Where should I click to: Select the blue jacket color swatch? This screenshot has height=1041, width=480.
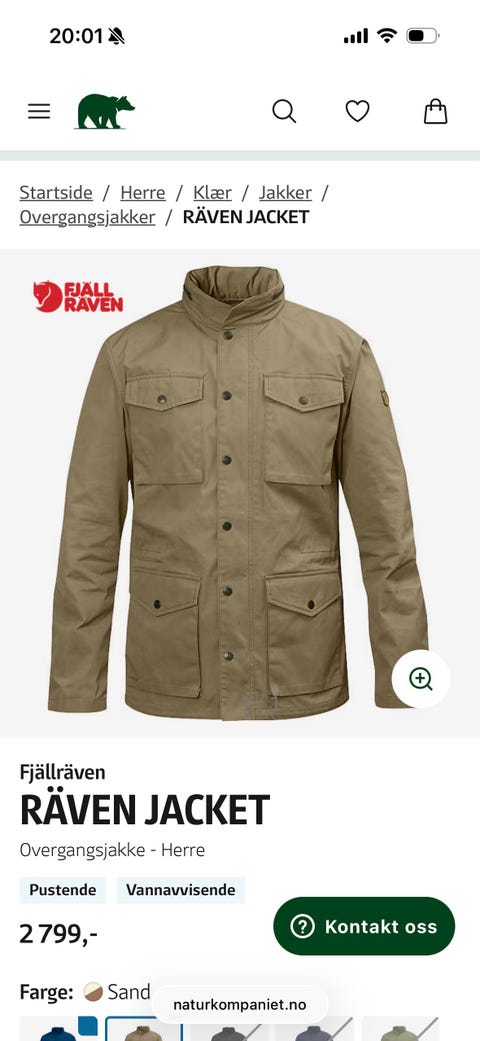click(x=59, y=1028)
